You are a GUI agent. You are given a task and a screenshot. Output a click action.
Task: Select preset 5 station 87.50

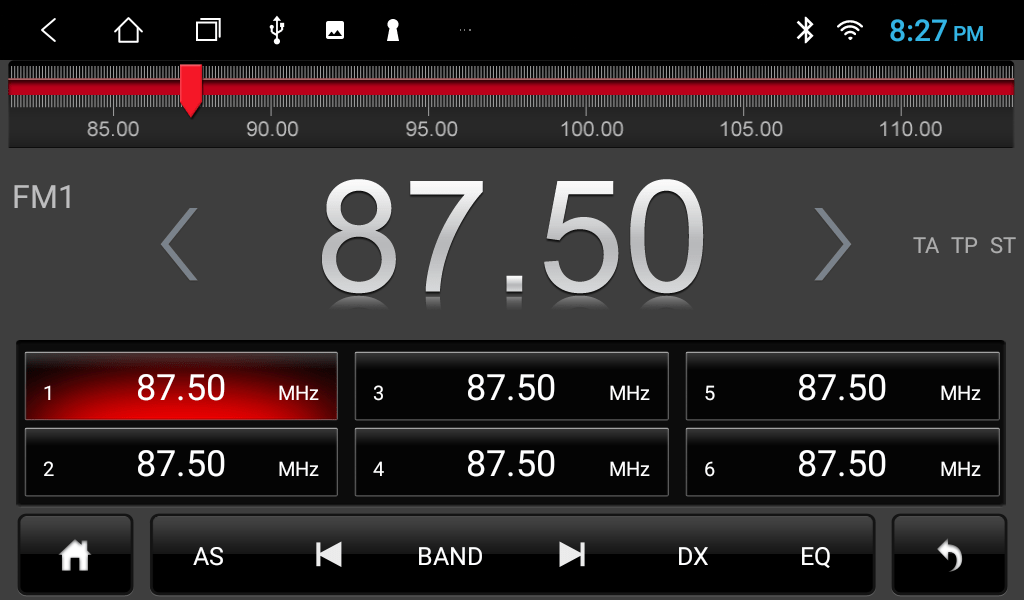coord(842,387)
